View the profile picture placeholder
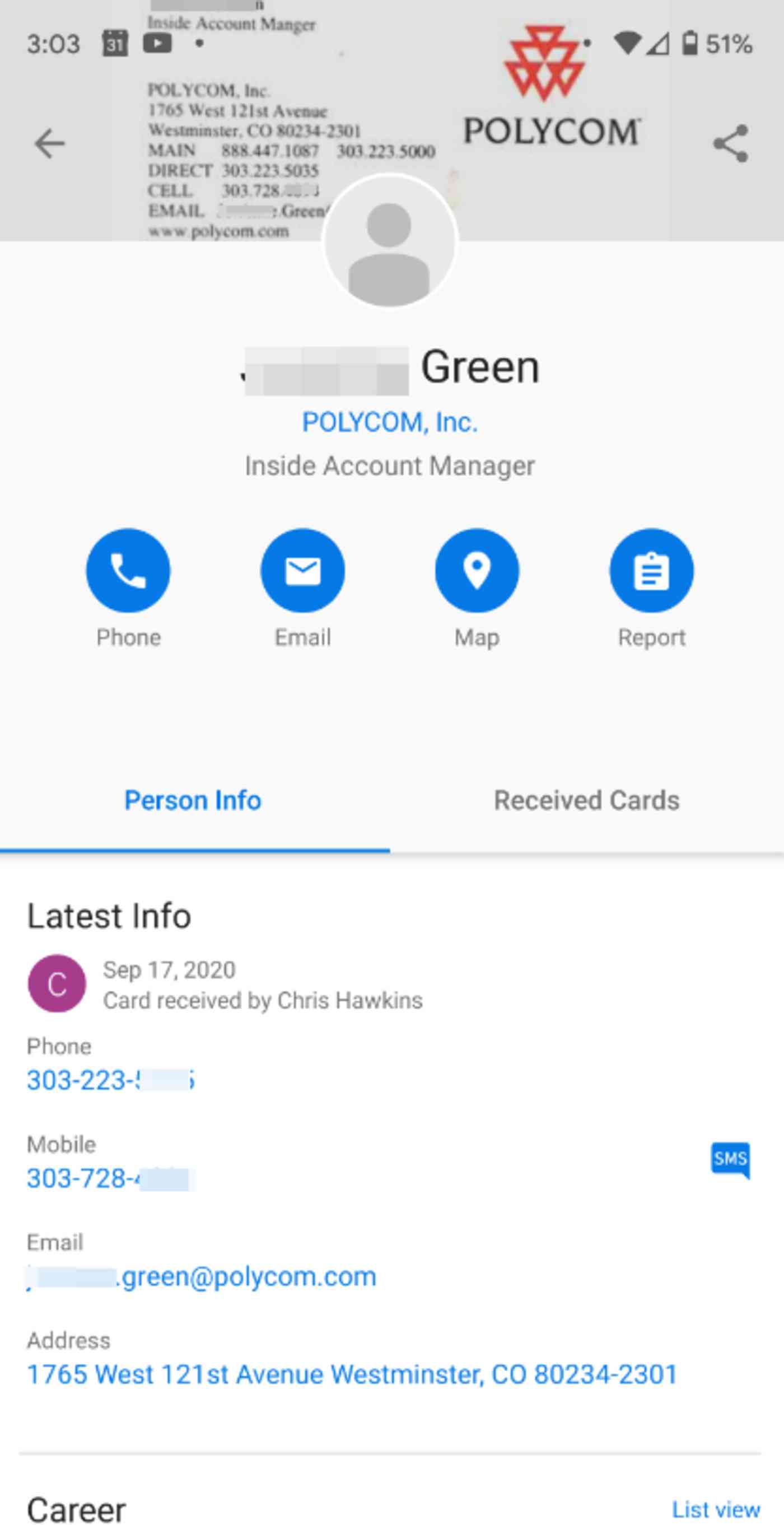The width and height of the screenshot is (784, 1525). [389, 241]
